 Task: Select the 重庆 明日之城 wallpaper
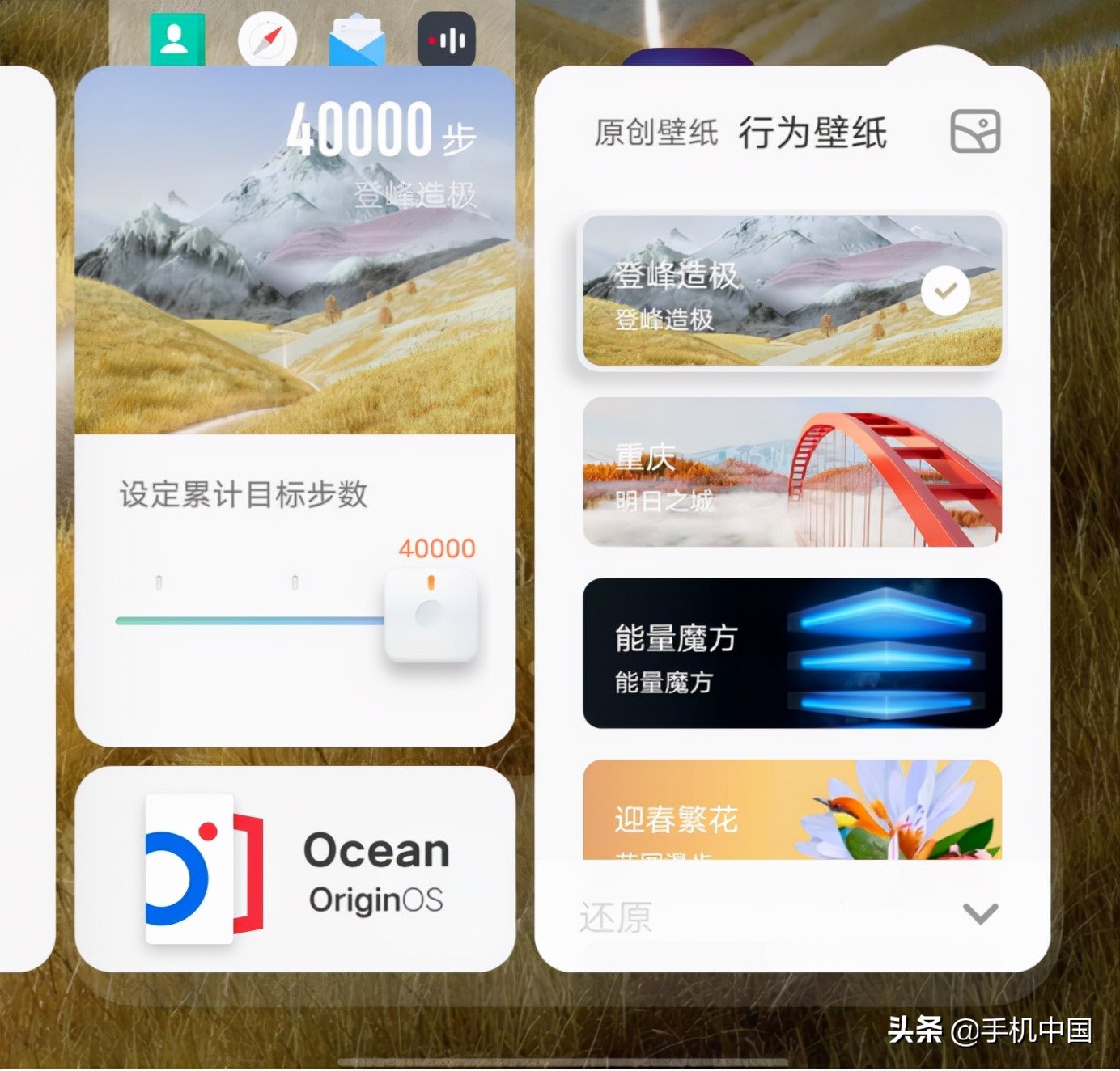(x=791, y=472)
